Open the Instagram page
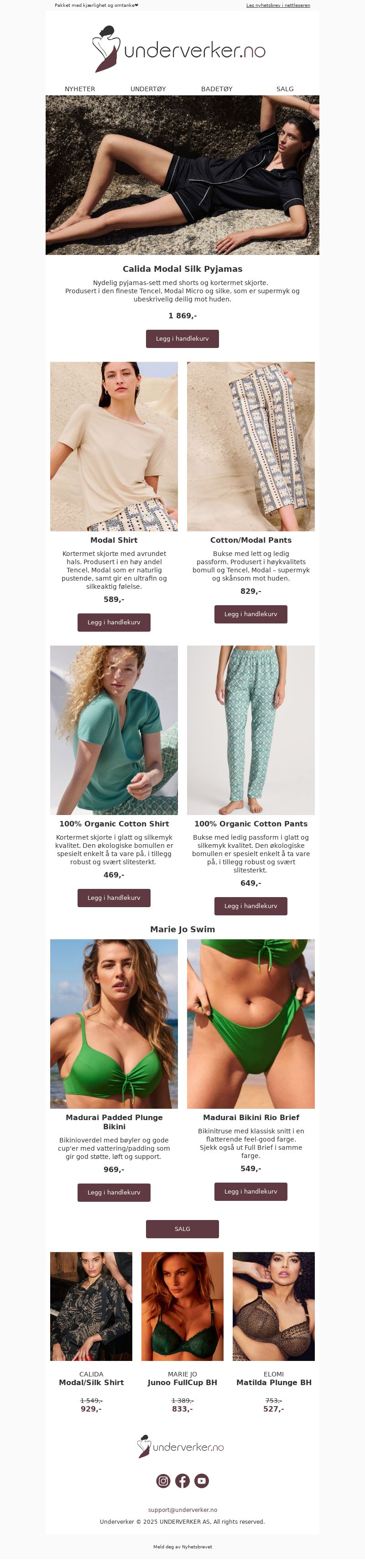Viewport: 365px width, 1568px height. 163,1480
